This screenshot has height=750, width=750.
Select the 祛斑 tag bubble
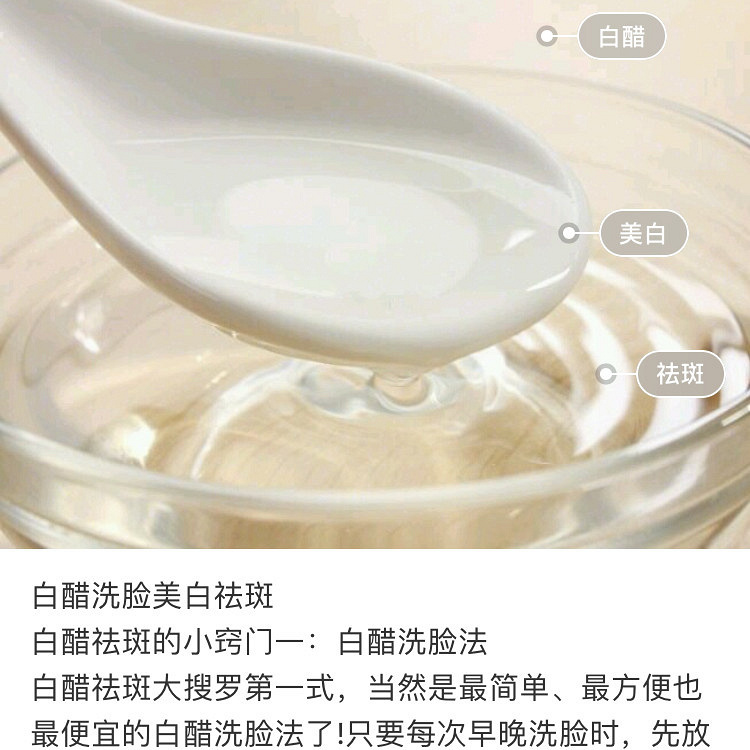[x=680, y=375]
